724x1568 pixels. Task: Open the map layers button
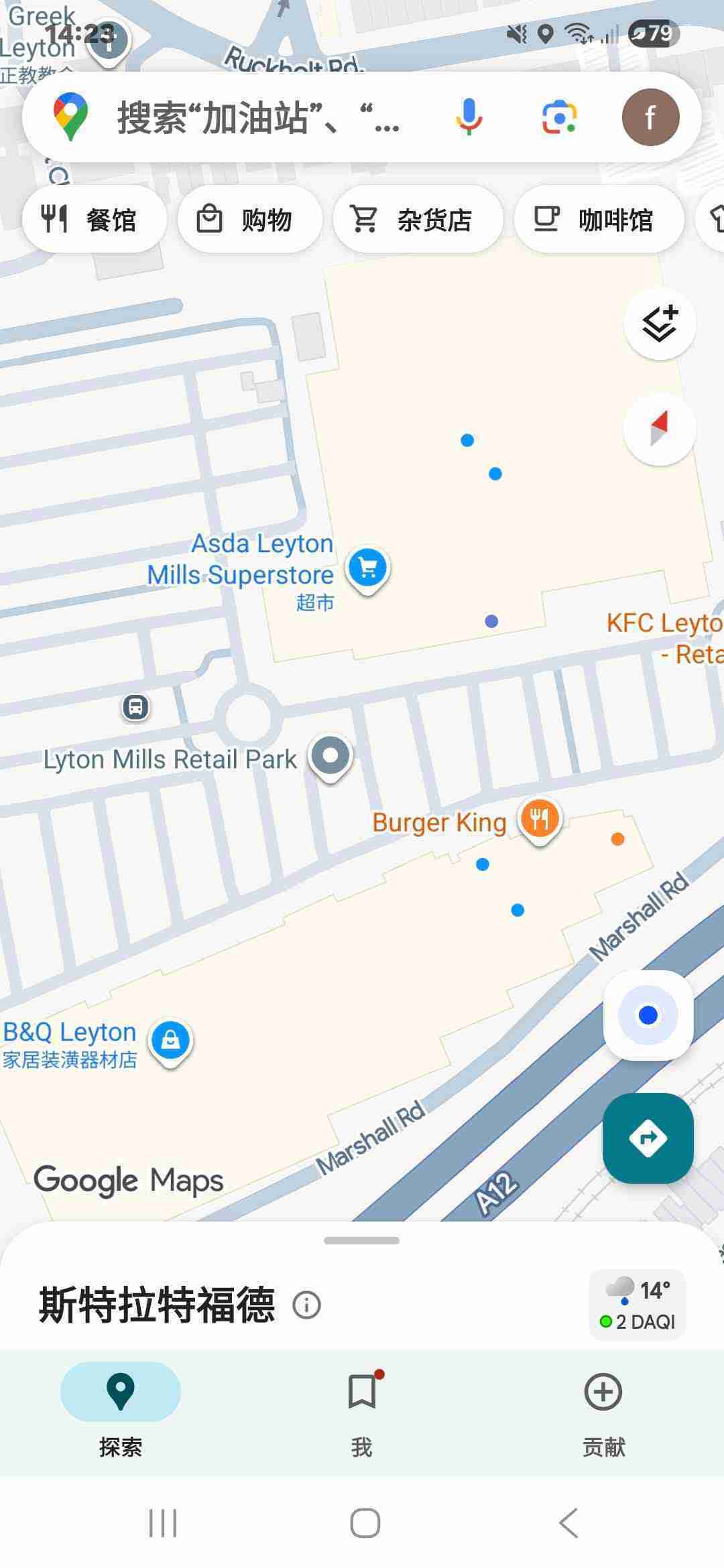[x=660, y=324]
